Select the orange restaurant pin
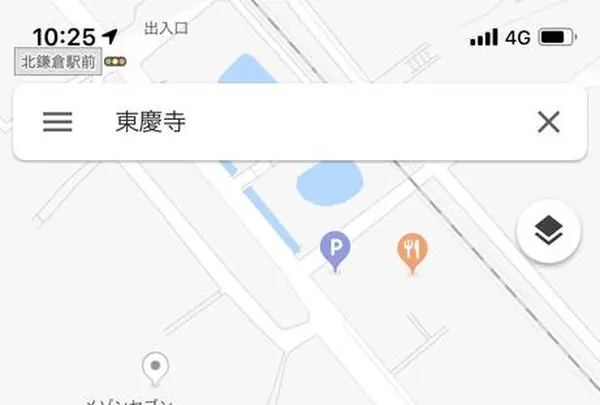Viewport: 600px width, 405px height. 412,250
